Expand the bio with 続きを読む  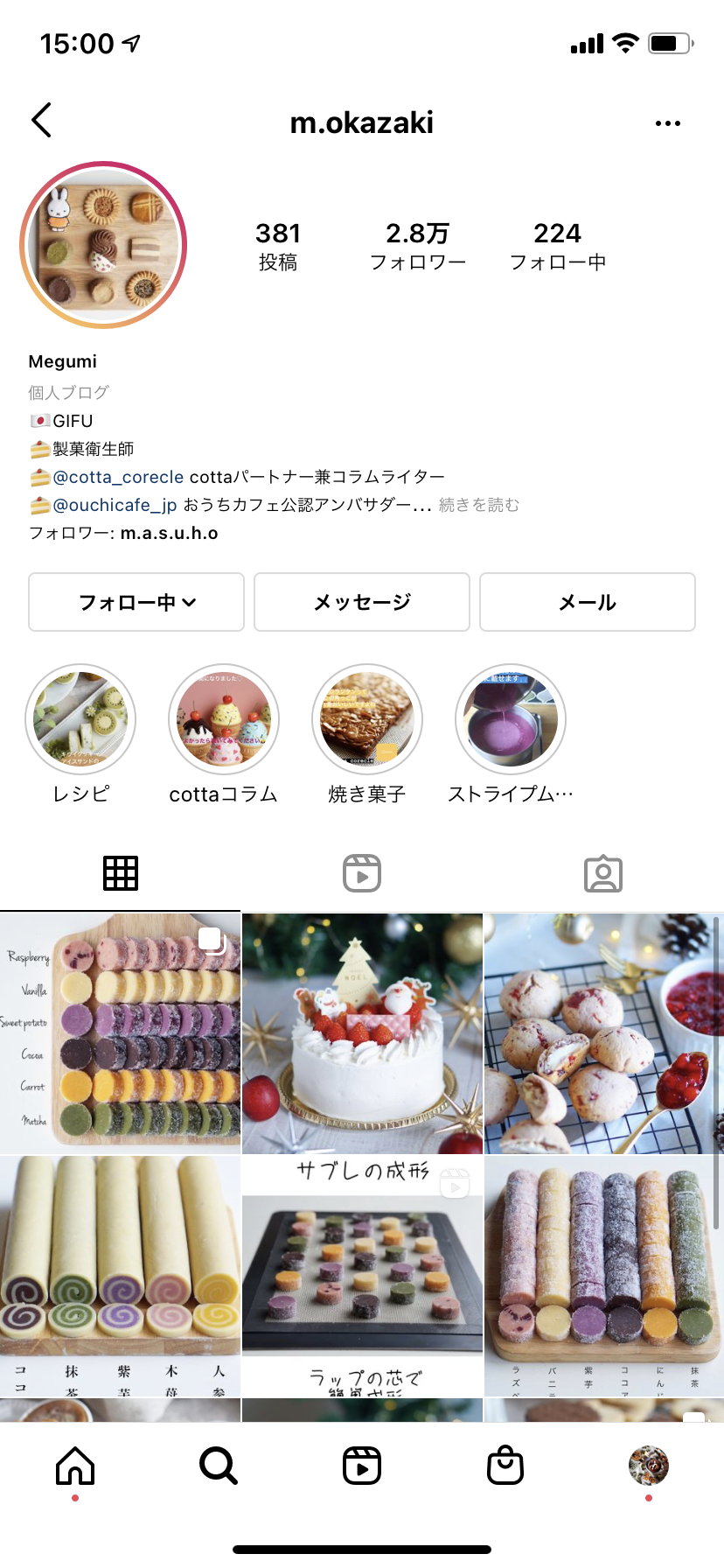pos(479,505)
